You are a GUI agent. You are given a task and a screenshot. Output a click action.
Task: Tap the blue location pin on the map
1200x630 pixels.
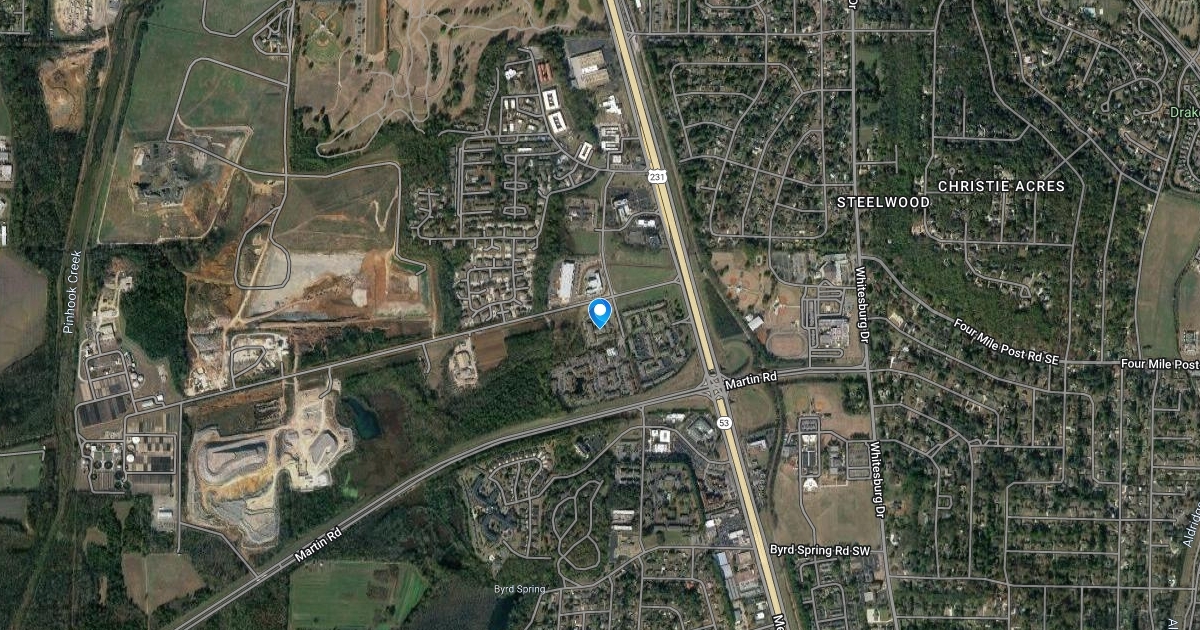click(x=599, y=313)
